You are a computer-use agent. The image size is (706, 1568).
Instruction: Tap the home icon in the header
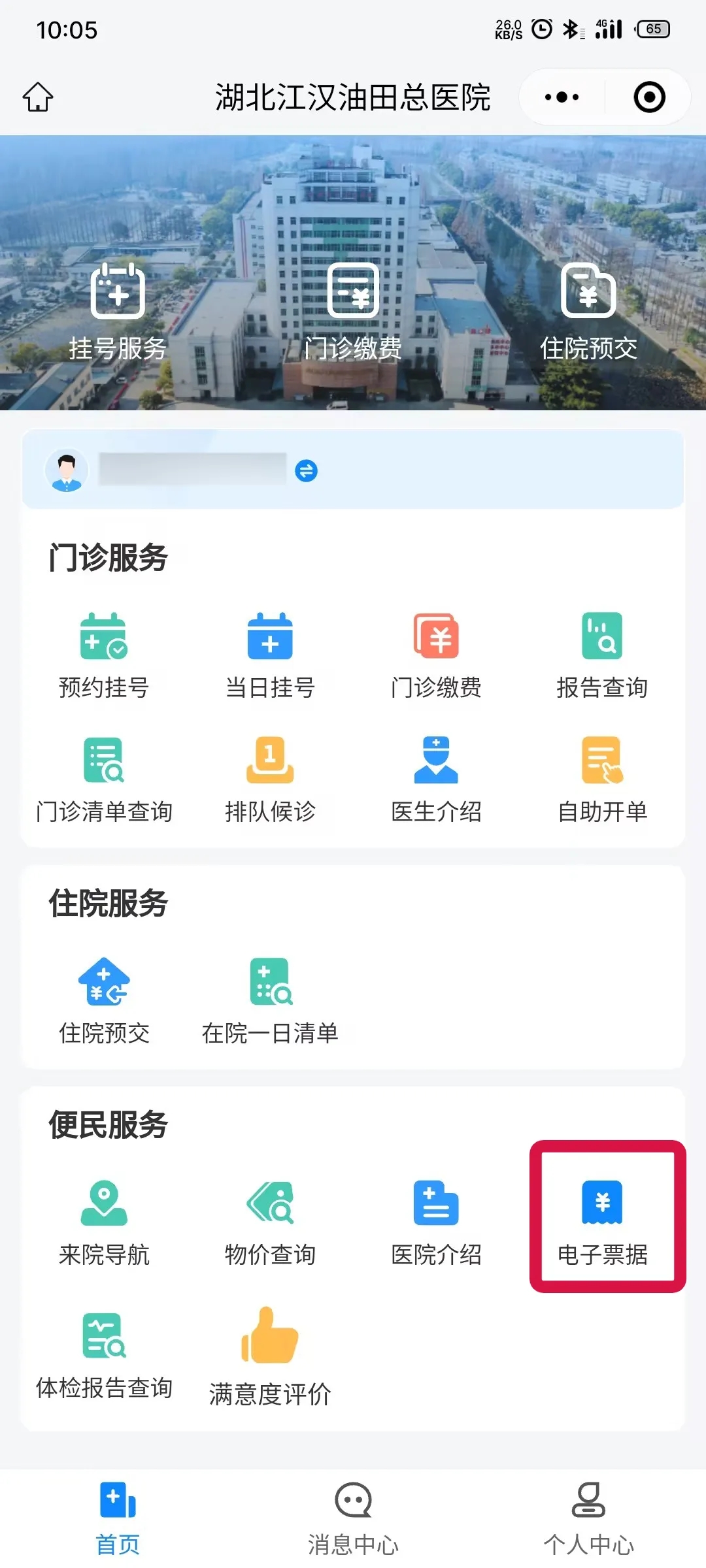click(38, 97)
